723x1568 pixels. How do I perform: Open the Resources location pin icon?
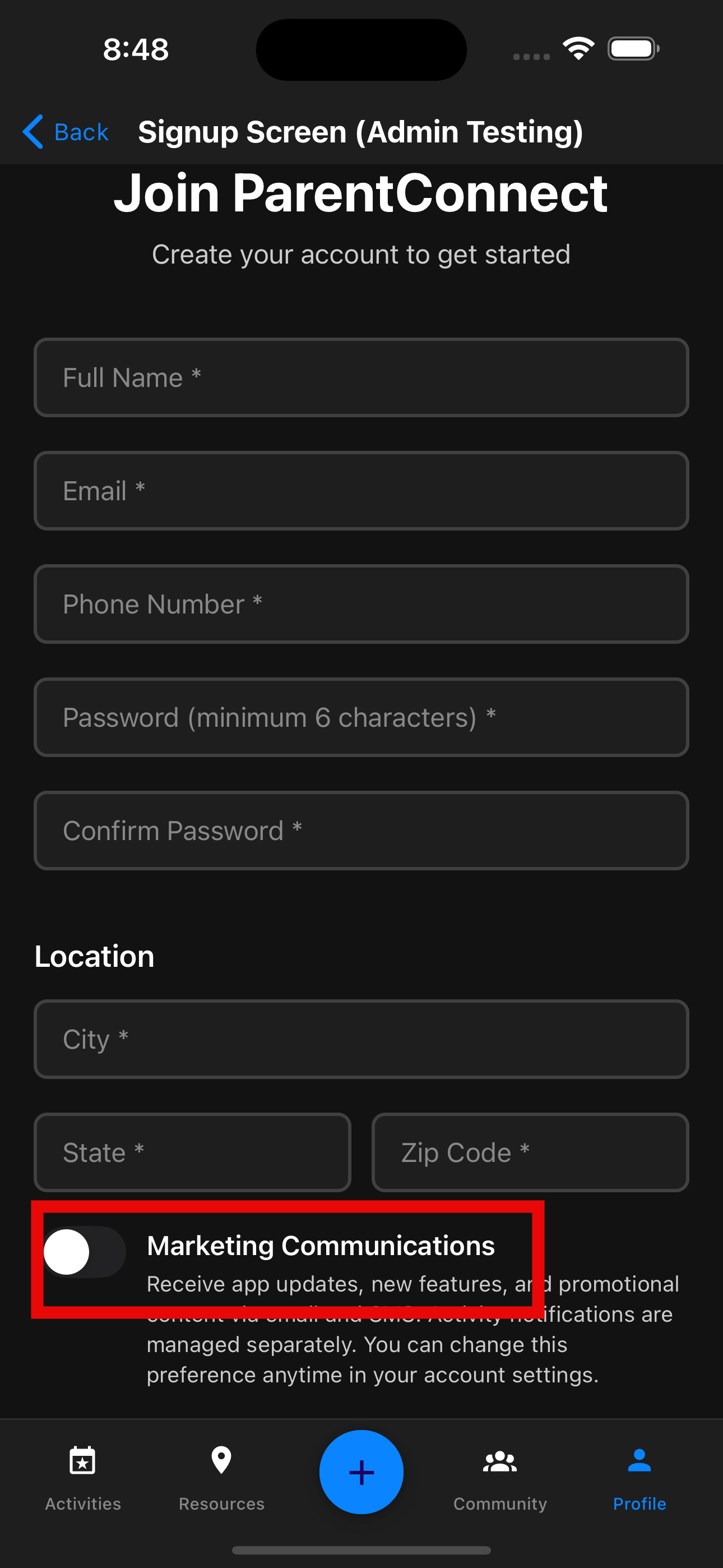pos(221,1461)
